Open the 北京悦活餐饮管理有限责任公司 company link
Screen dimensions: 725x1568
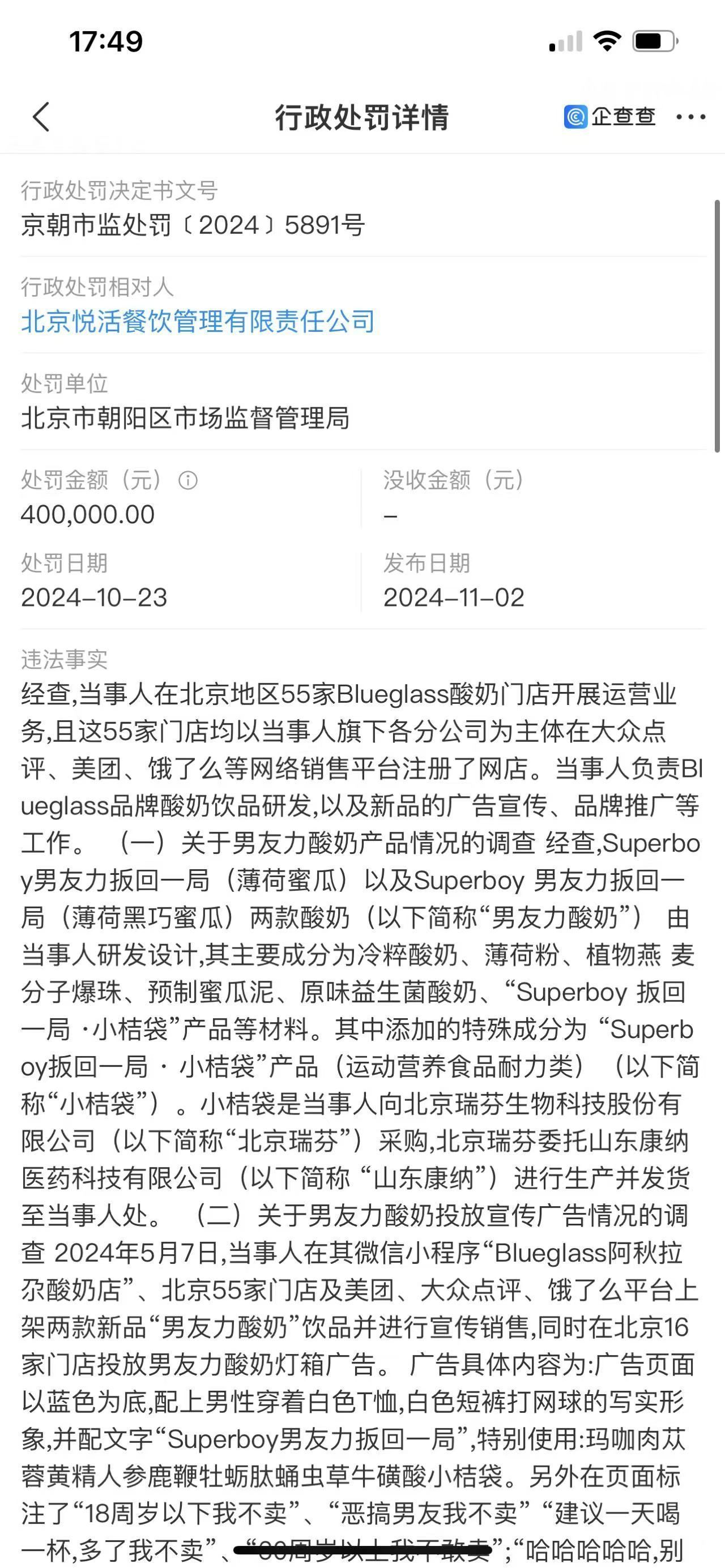pos(198,322)
